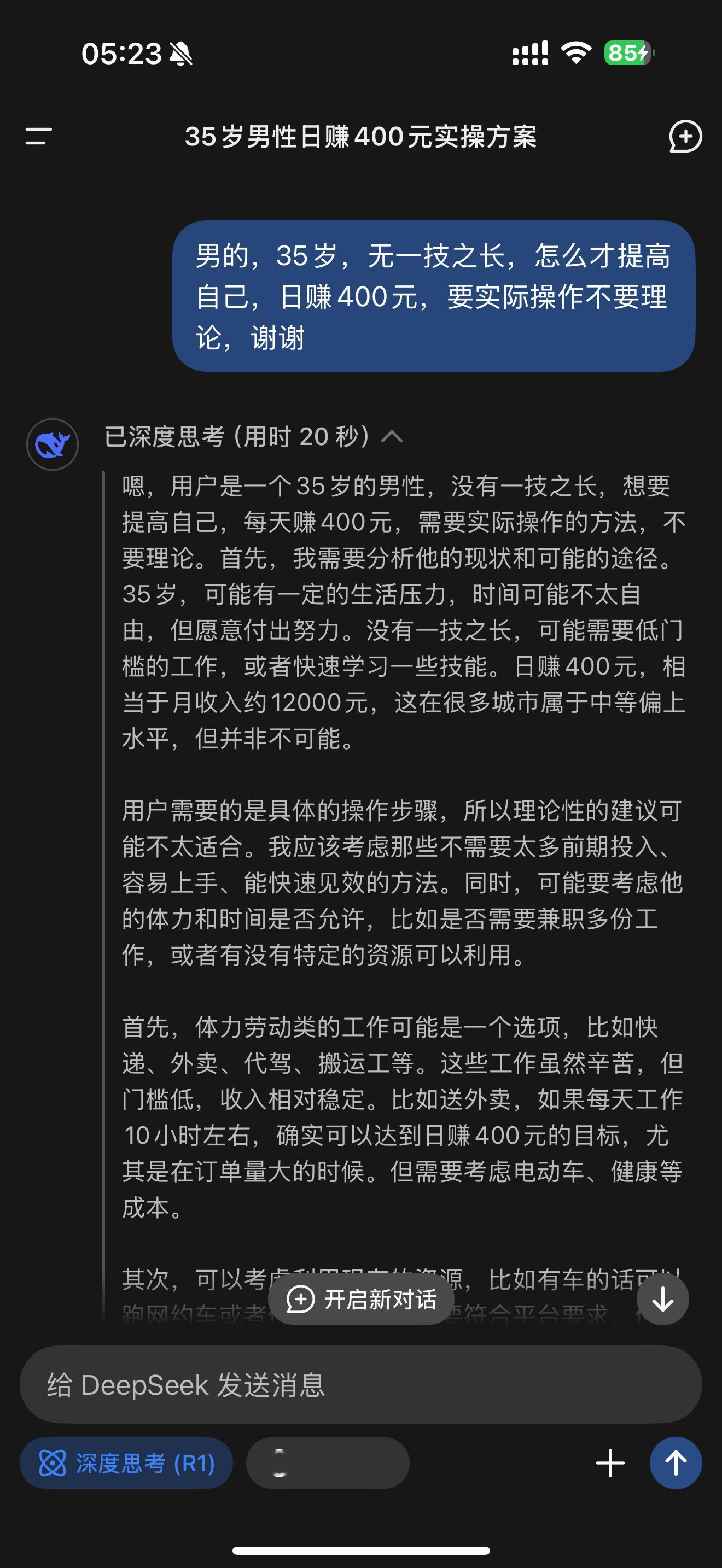Screen dimensions: 722x1568
Task: Jump to latest message with down-arrow icon
Action: point(662,1298)
